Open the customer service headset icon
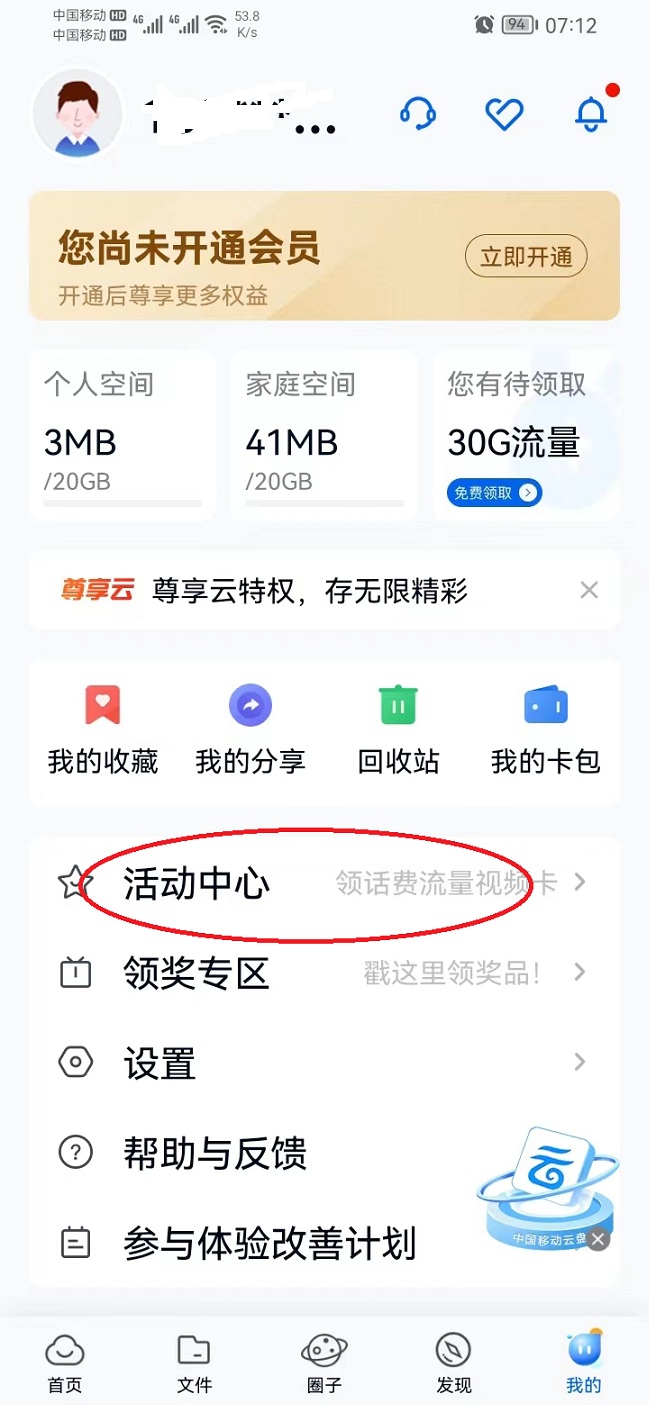656x1412 pixels. pyautogui.click(x=417, y=113)
